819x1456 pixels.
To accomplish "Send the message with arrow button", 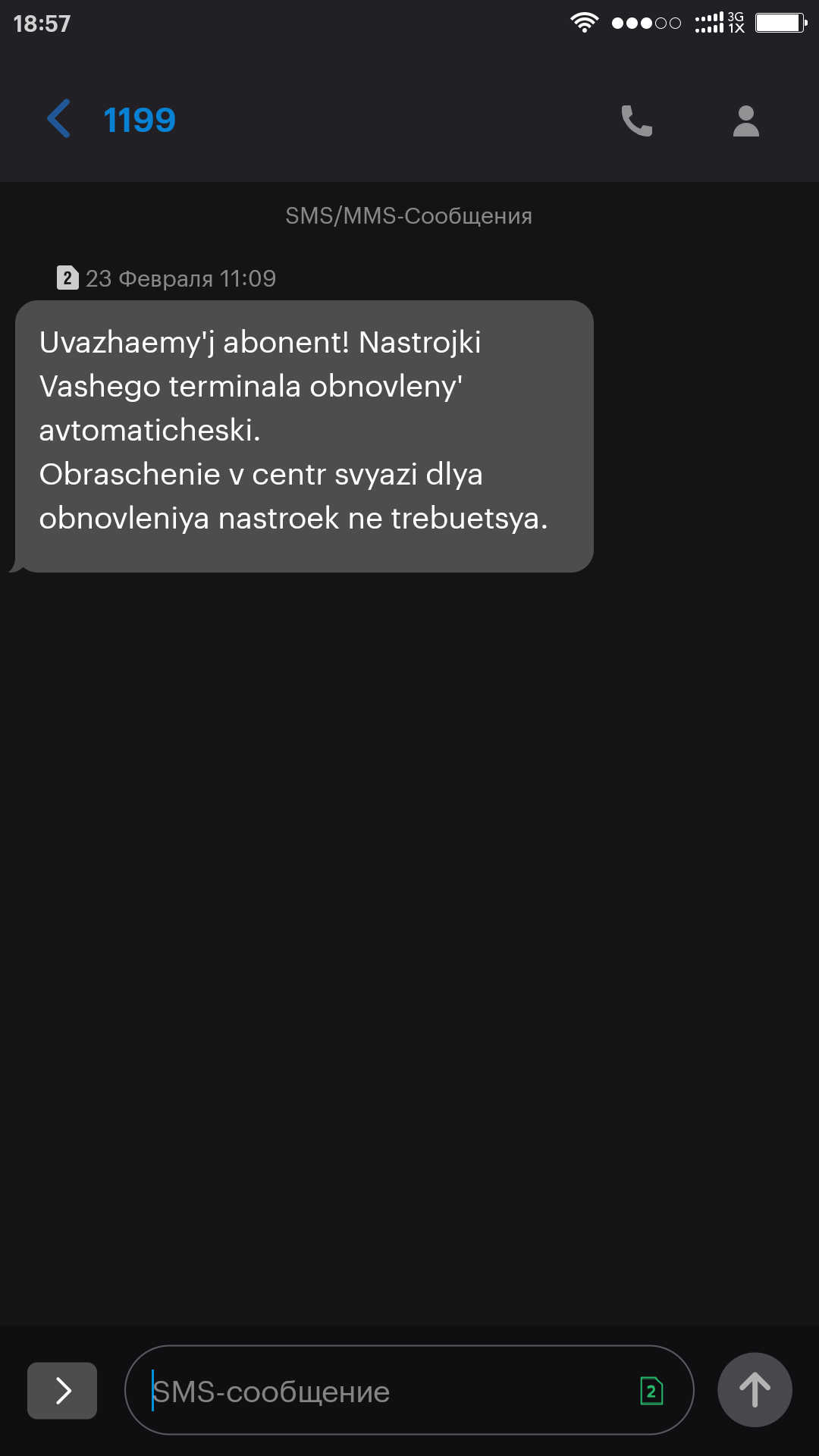I will (755, 1390).
